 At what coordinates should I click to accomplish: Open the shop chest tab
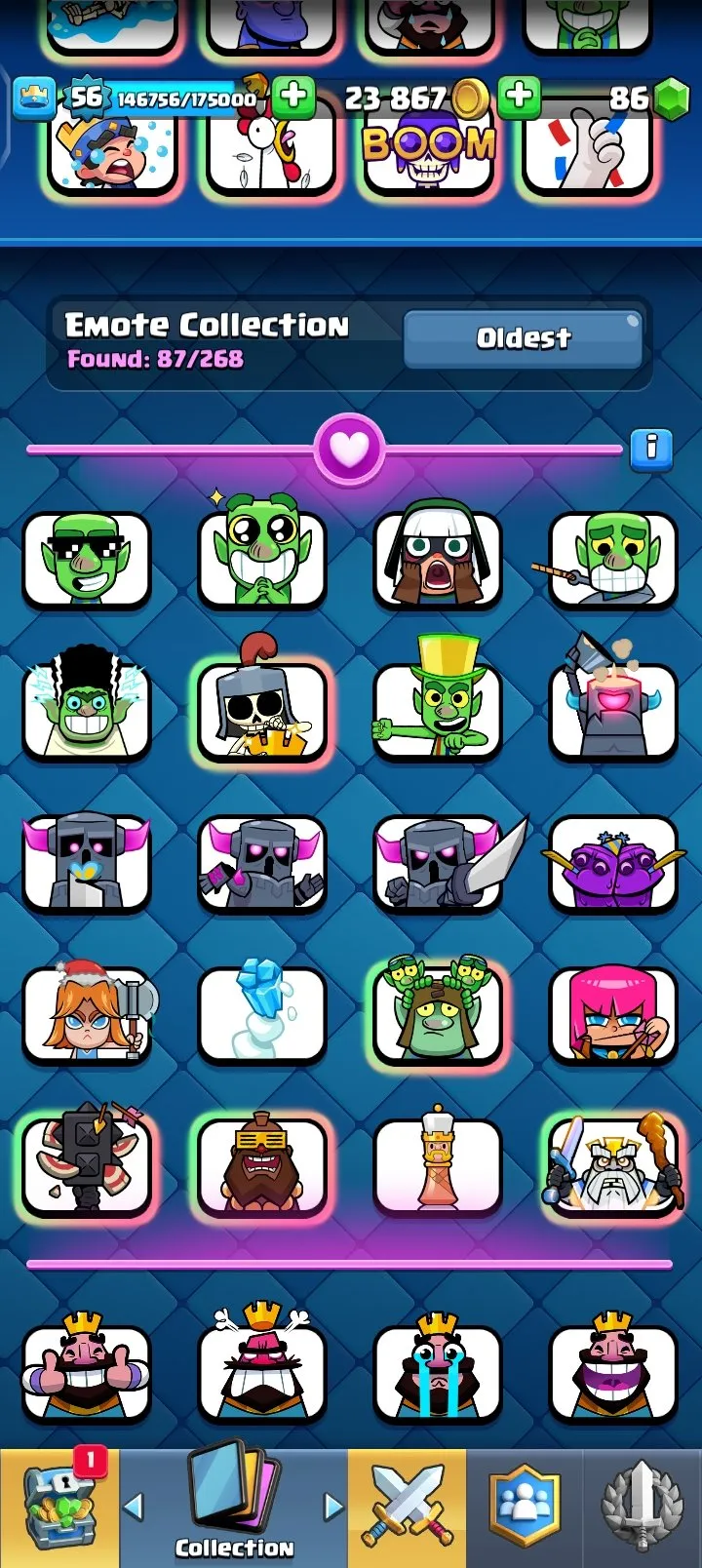coord(60,1508)
